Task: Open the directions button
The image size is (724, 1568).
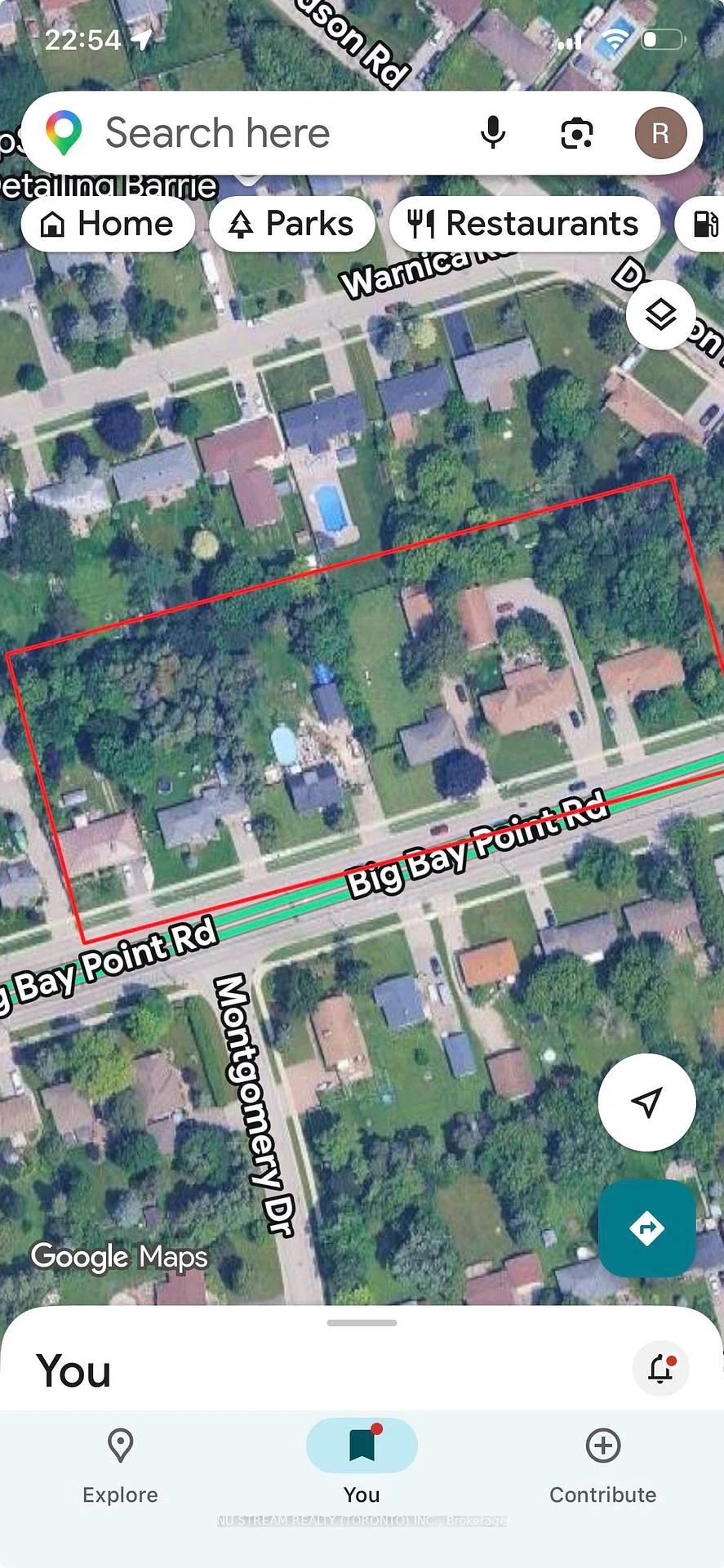Action: [646, 1227]
